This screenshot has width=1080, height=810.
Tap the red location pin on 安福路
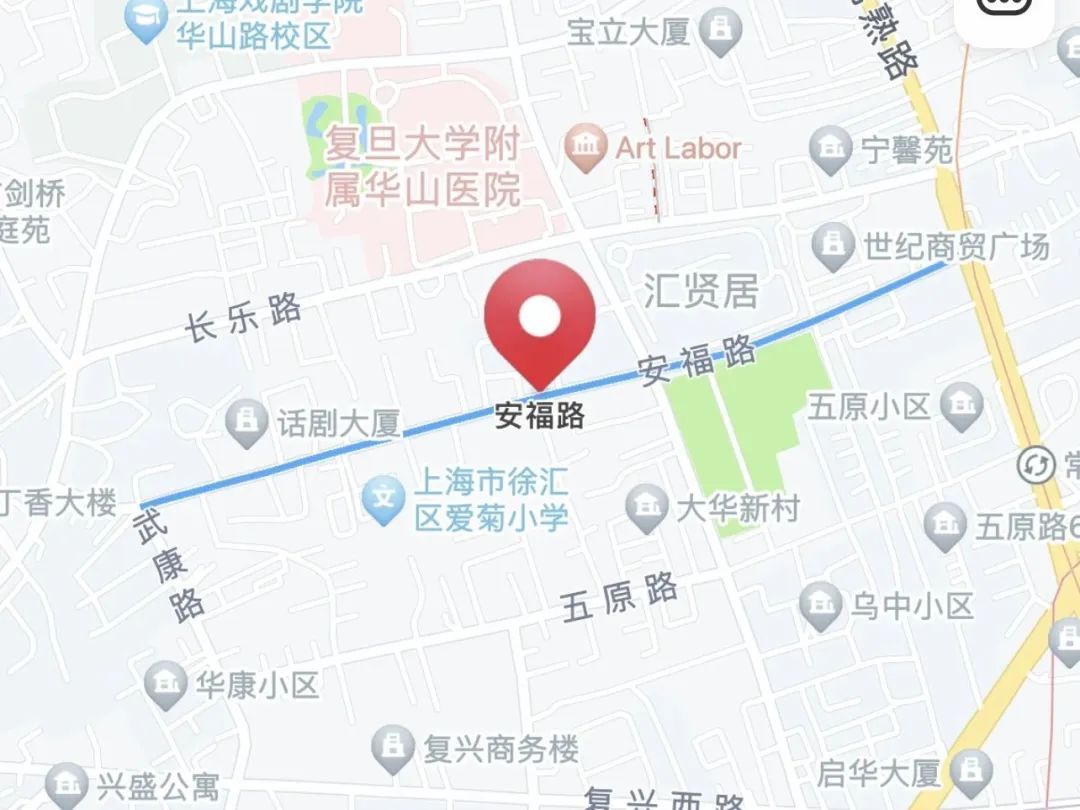540,319
